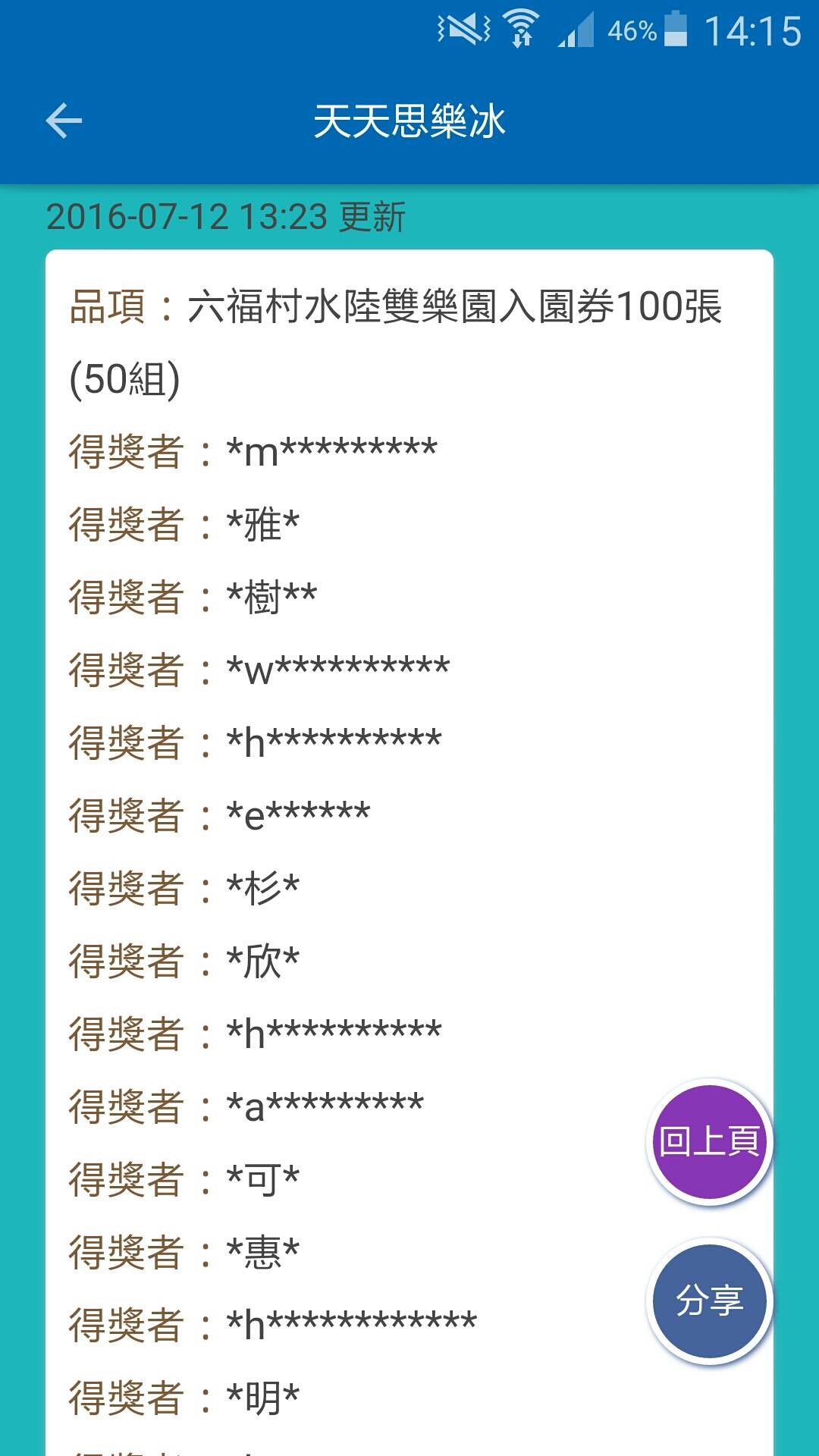This screenshot has width=819, height=1456.
Task: Go back using the top-left arrow
Action: pos(64,121)
